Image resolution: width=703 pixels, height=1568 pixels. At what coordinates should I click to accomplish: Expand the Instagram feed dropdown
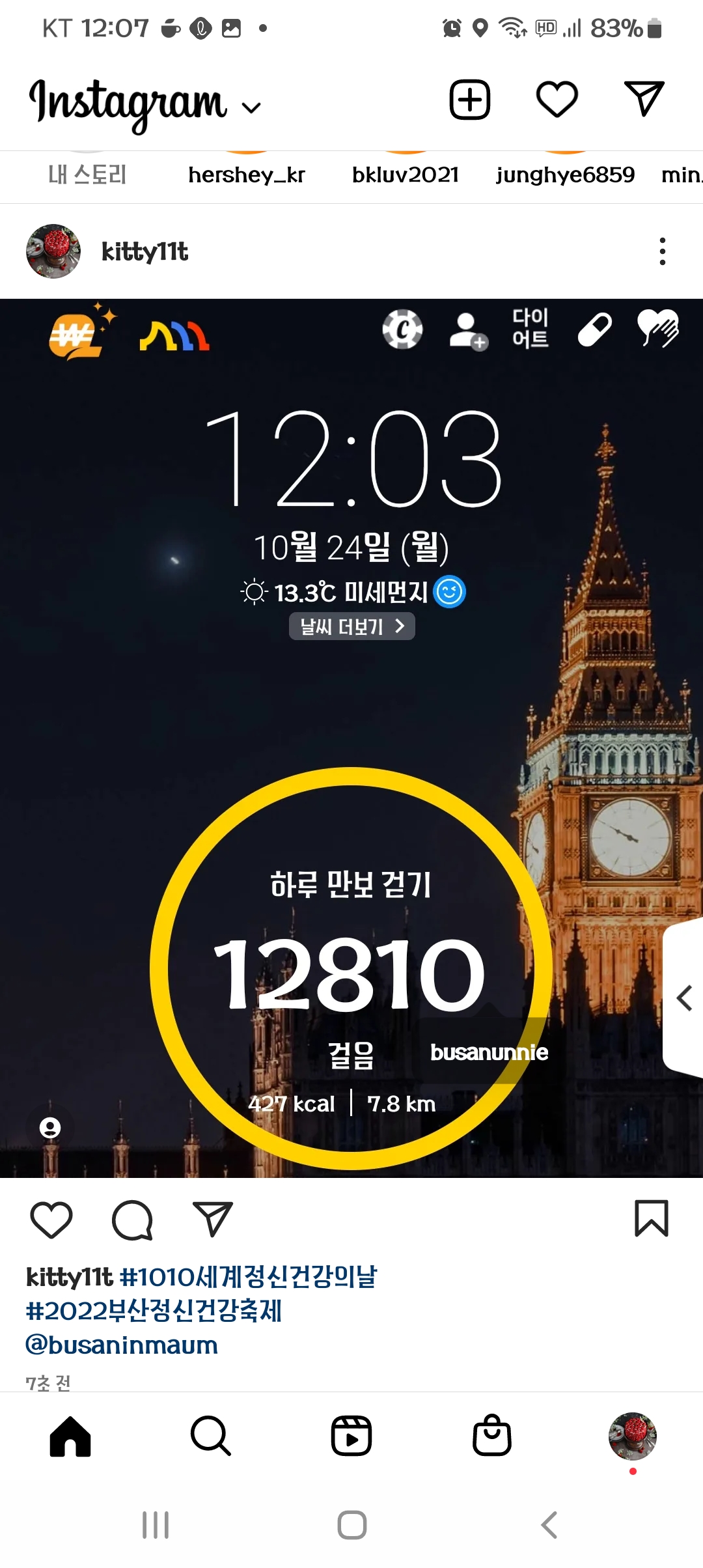(251, 107)
